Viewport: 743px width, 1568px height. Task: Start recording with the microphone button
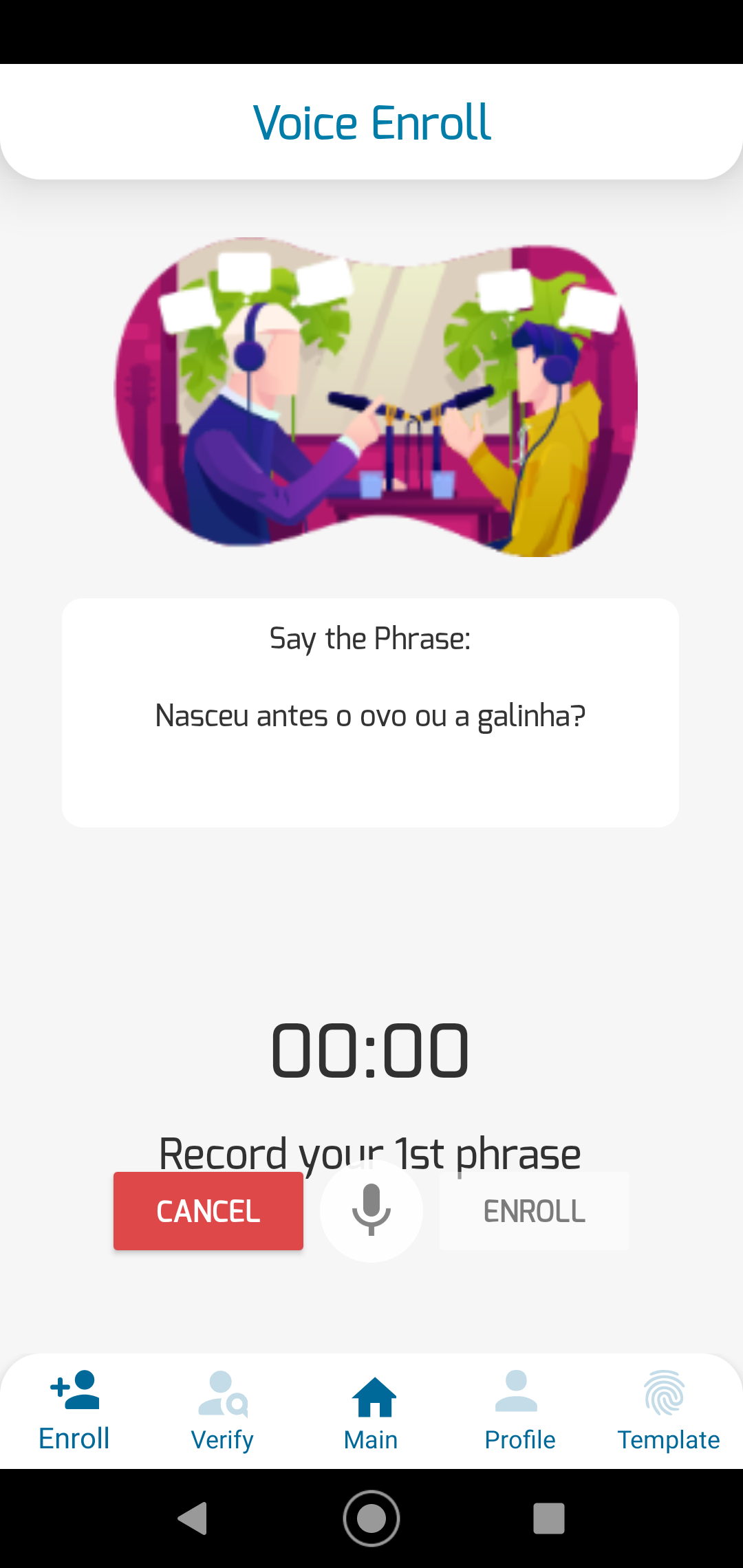click(x=371, y=1211)
